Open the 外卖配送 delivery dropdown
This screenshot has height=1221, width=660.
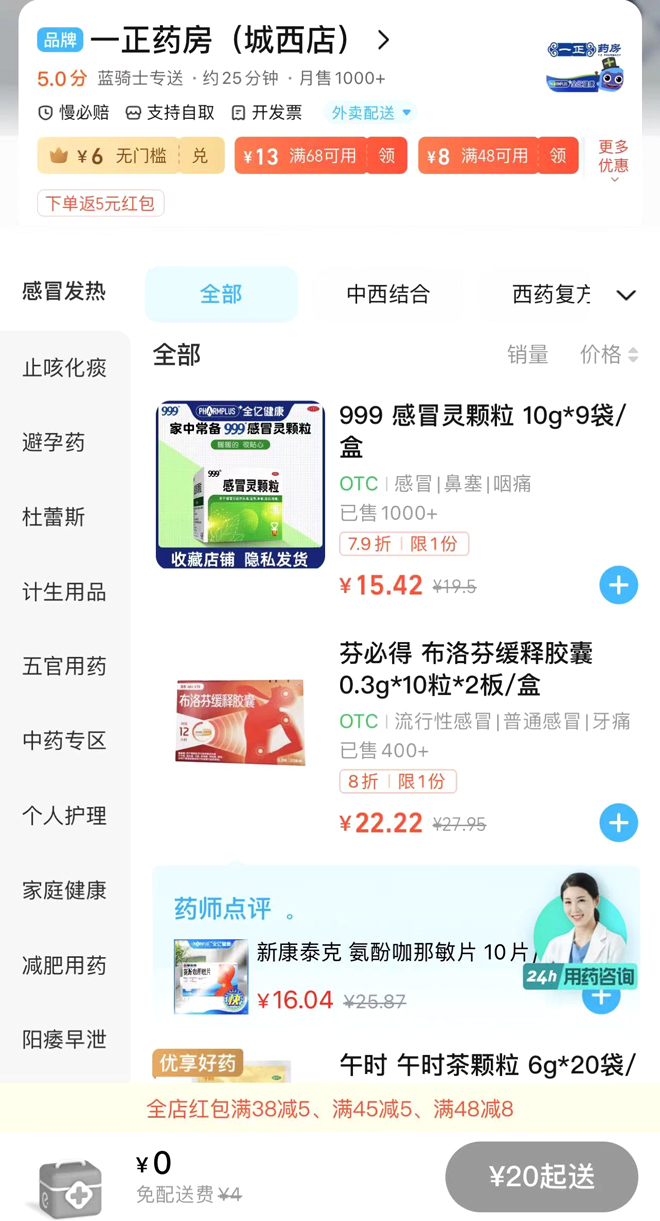point(368,113)
